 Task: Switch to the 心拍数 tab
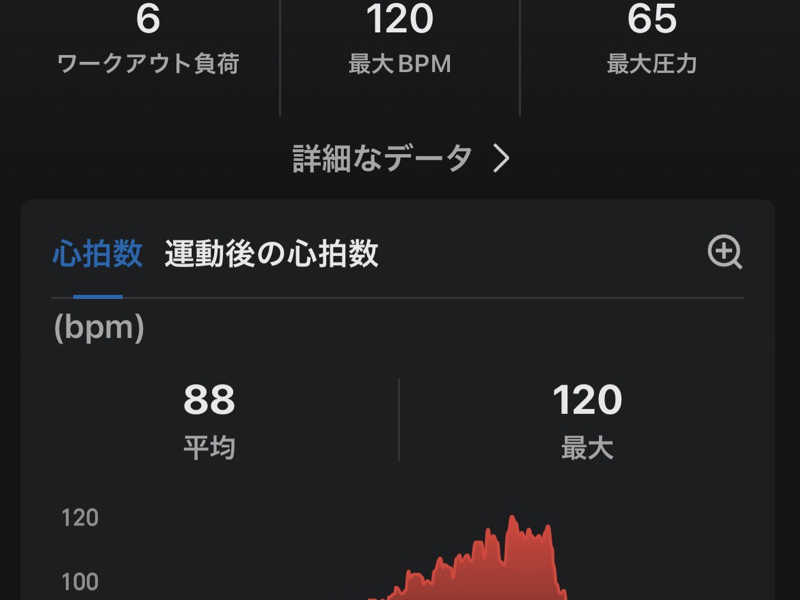[x=97, y=254]
